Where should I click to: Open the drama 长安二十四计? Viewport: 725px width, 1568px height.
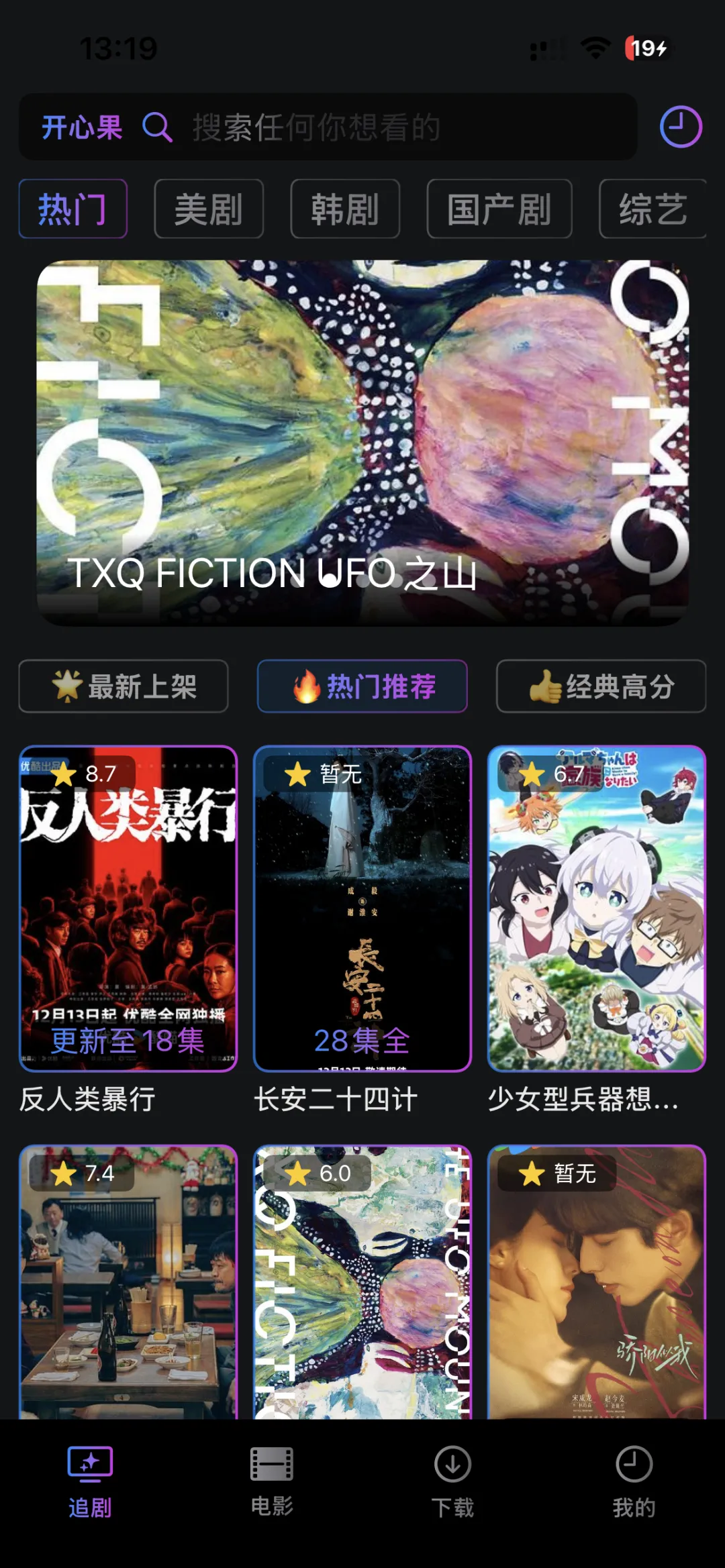[x=362, y=909]
